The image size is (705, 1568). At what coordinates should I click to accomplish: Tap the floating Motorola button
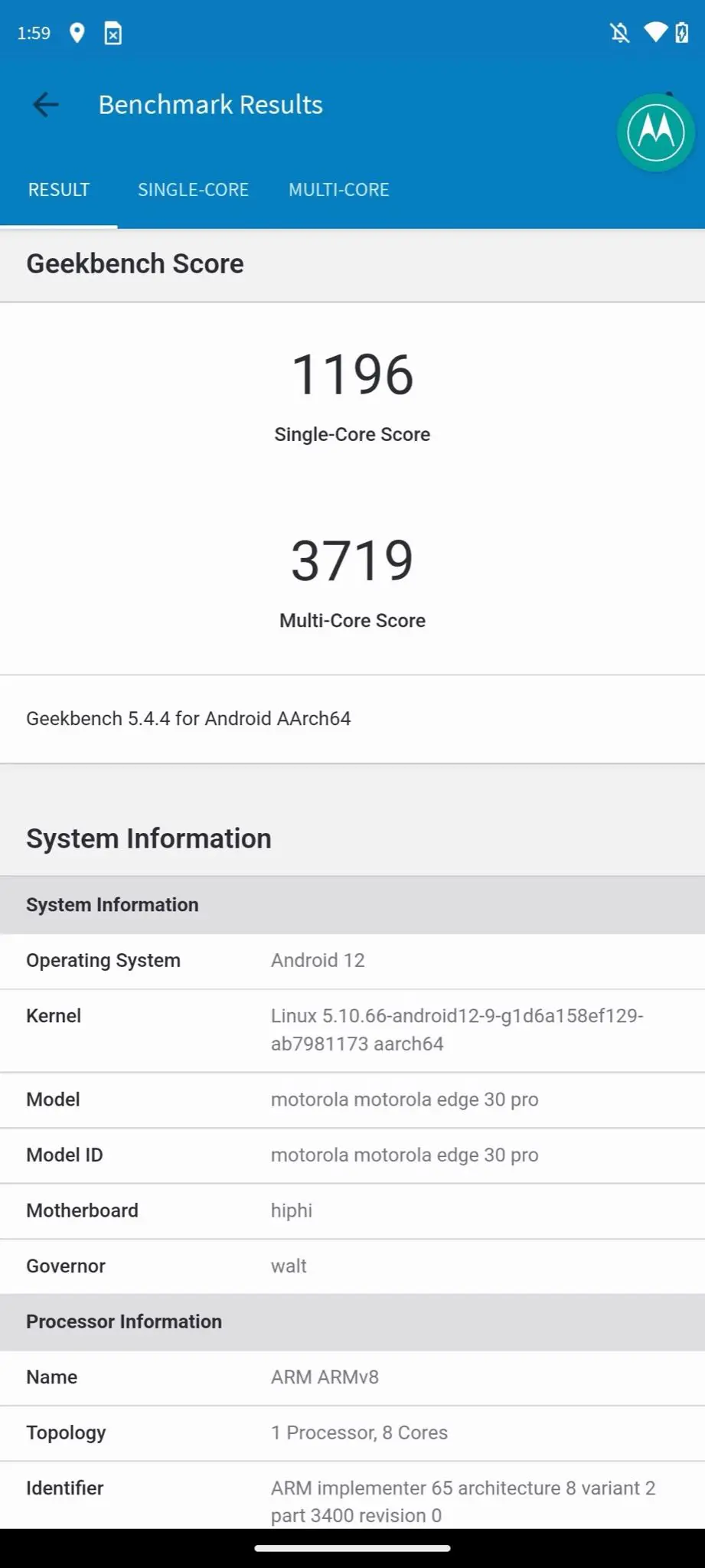tap(656, 132)
